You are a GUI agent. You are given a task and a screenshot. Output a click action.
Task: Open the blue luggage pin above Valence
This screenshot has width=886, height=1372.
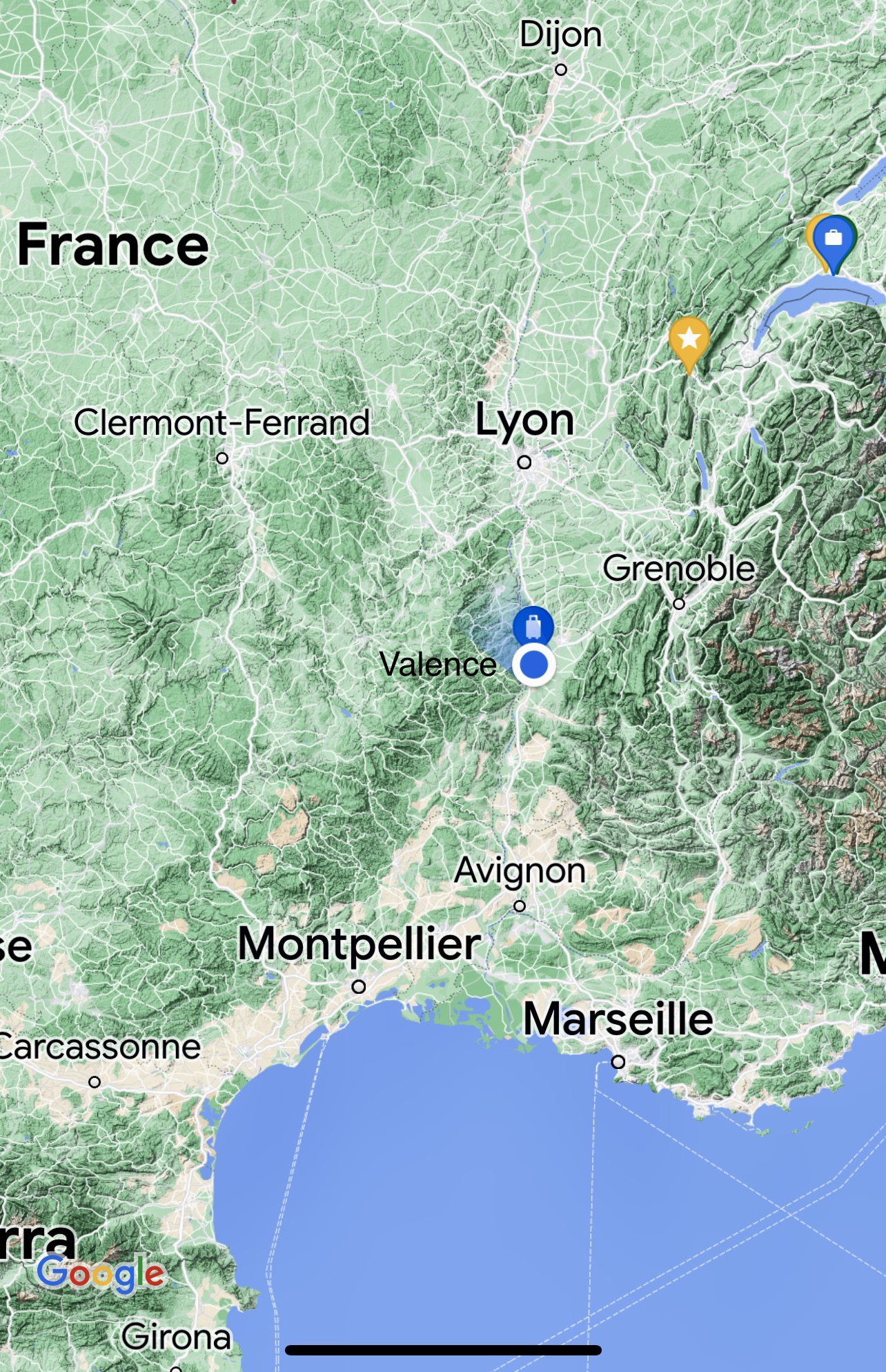[533, 626]
